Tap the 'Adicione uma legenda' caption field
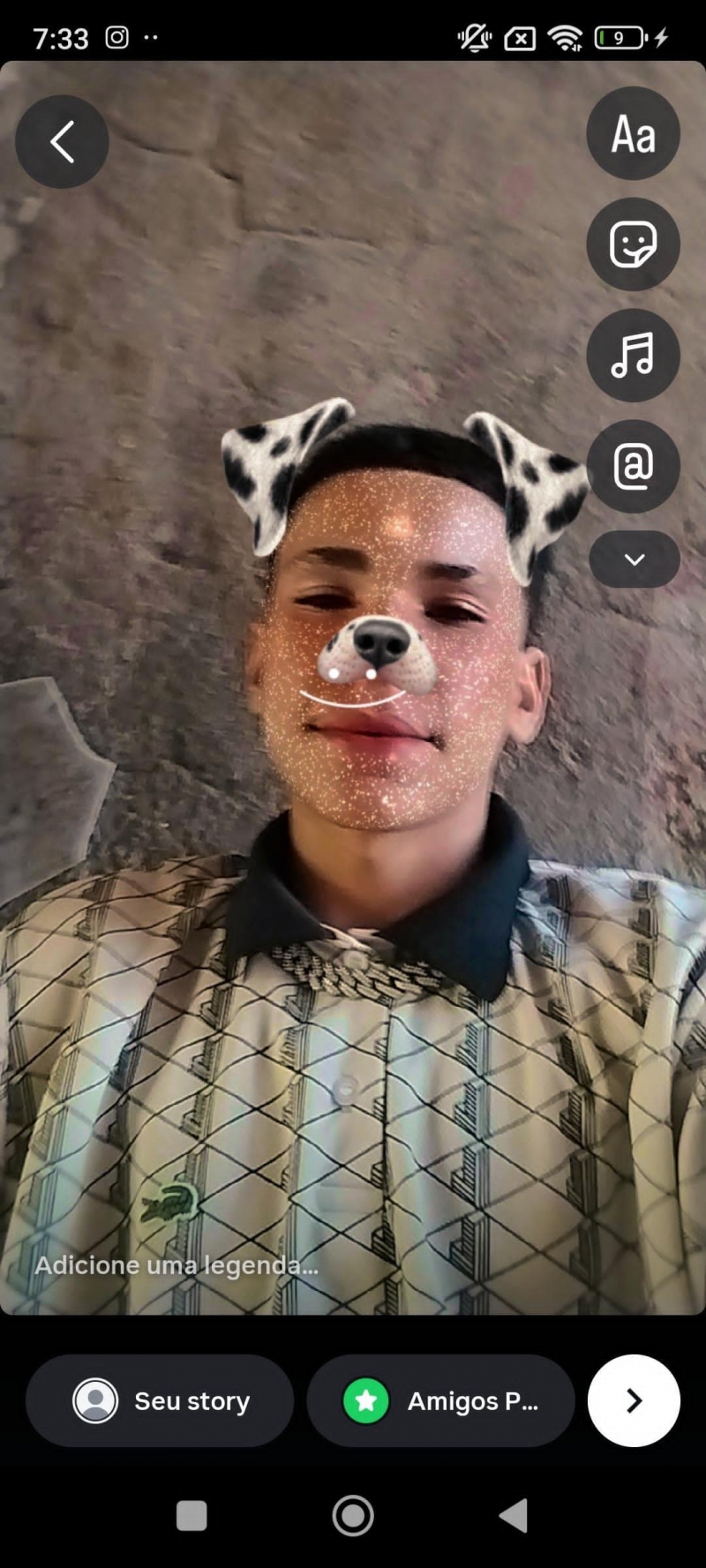This screenshot has width=706, height=1568. [176, 1265]
